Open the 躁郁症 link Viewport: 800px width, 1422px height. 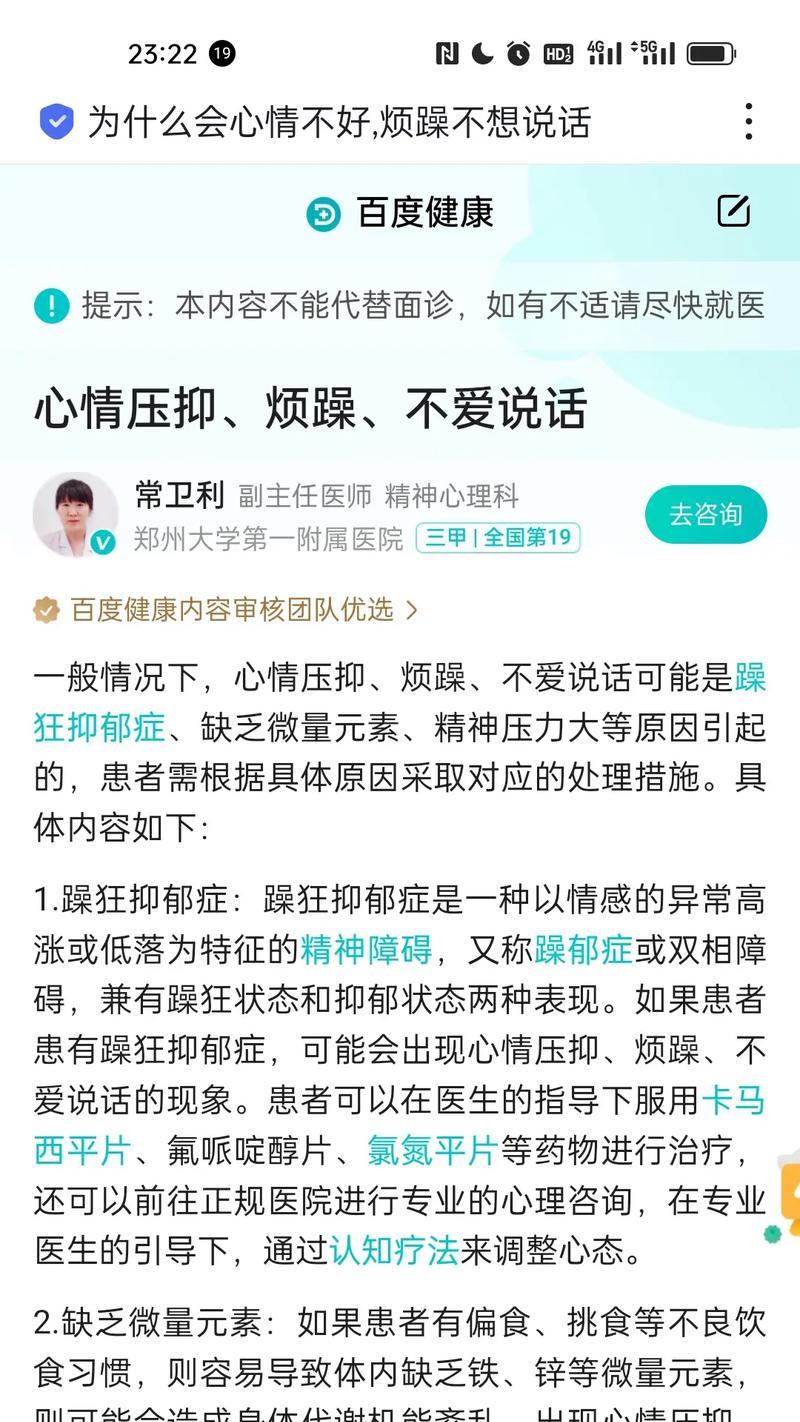(x=583, y=948)
